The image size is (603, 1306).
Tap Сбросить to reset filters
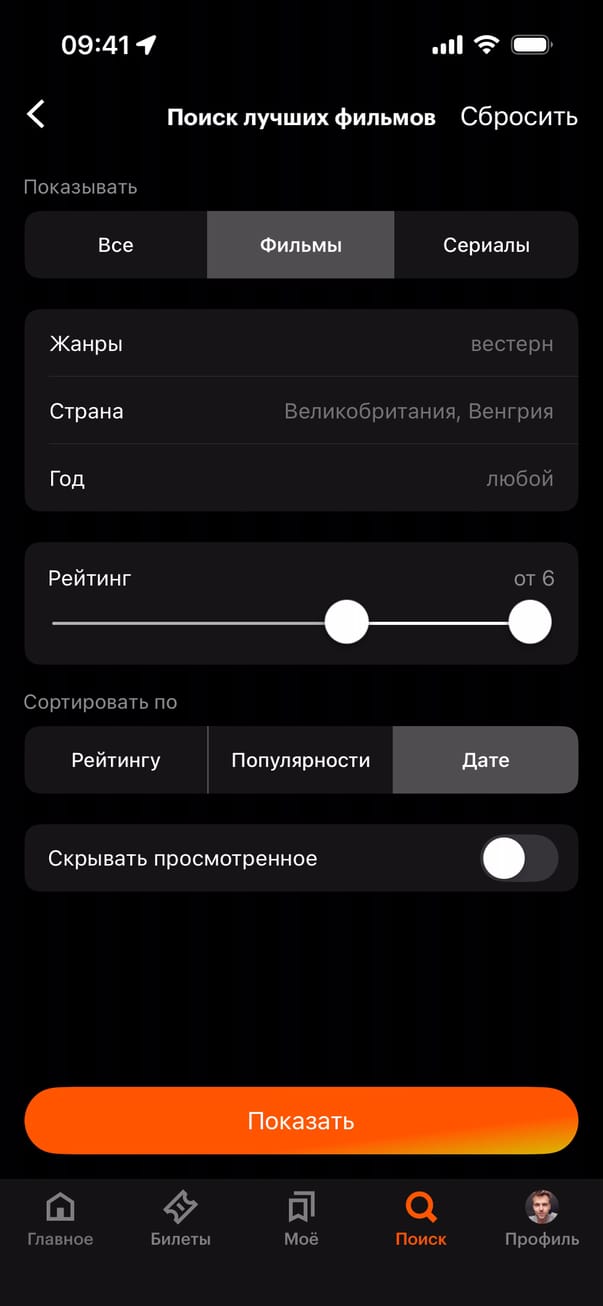pos(518,117)
